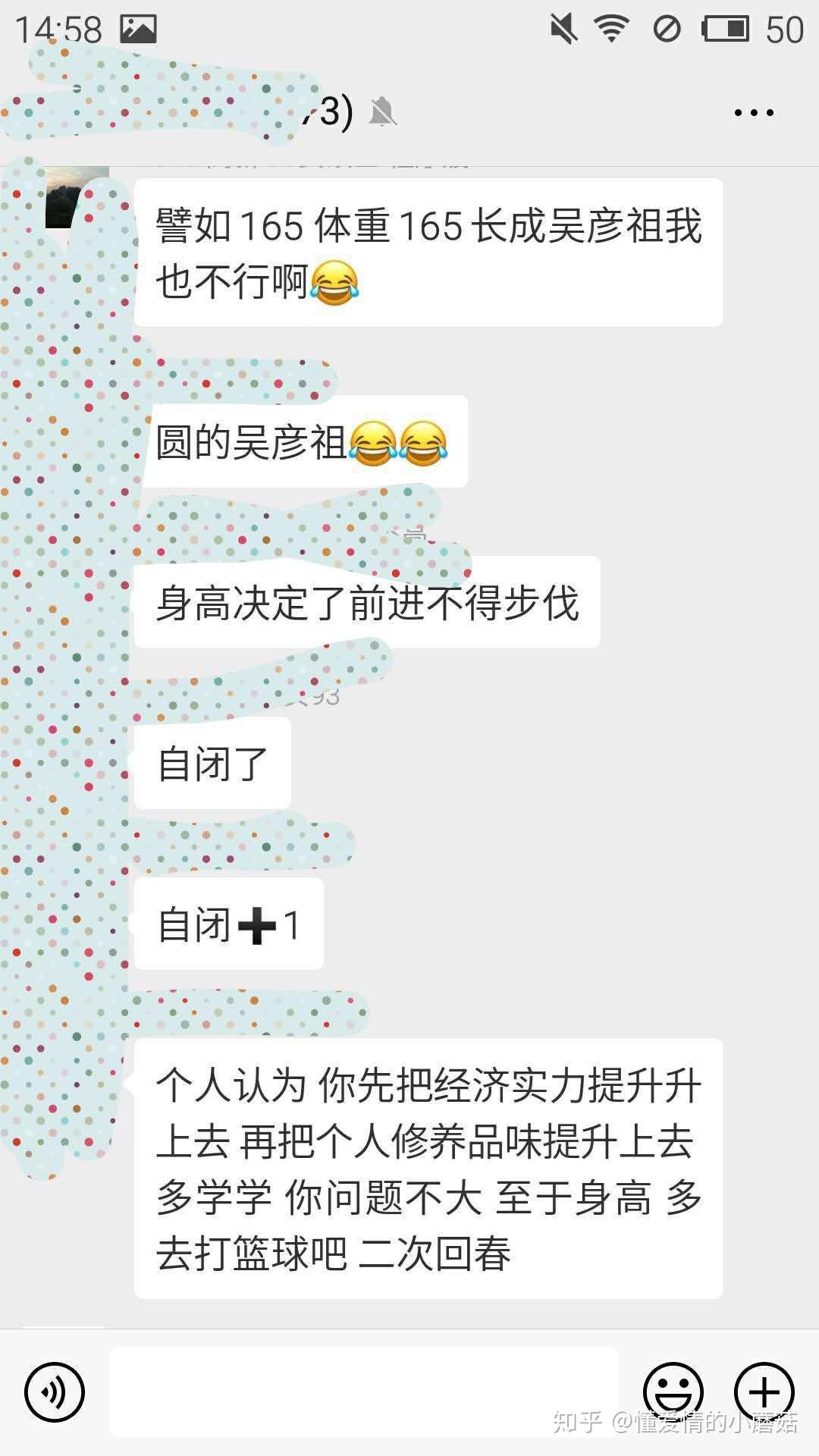Open the plus attachments panel
This screenshot has height=1456, width=819.
[x=764, y=1392]
